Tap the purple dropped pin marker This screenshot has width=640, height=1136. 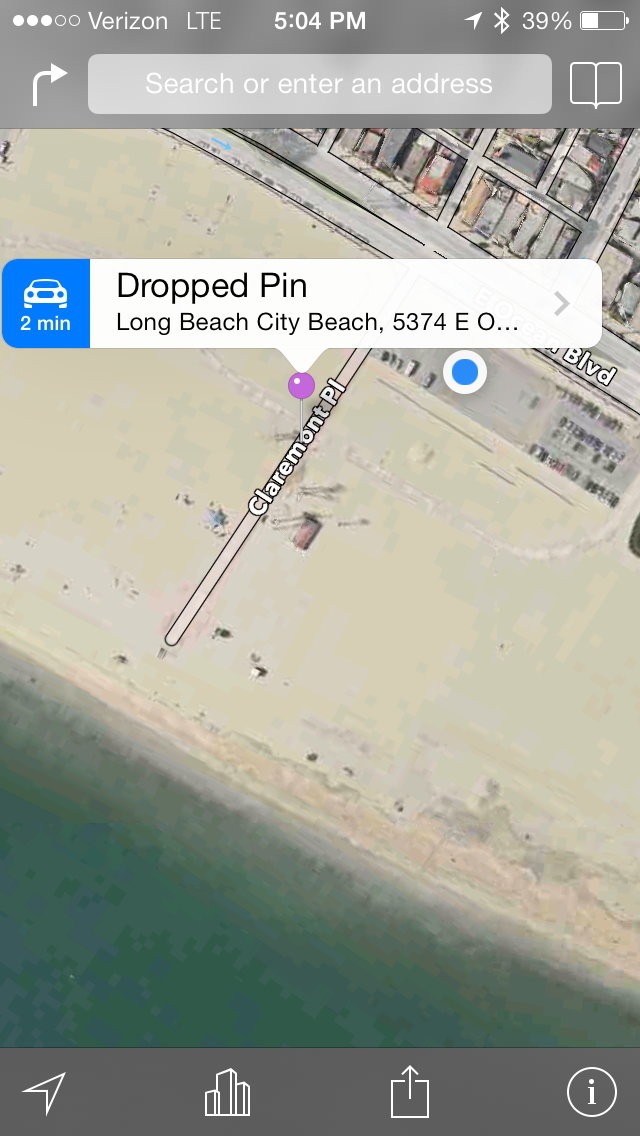coord(301,385)
